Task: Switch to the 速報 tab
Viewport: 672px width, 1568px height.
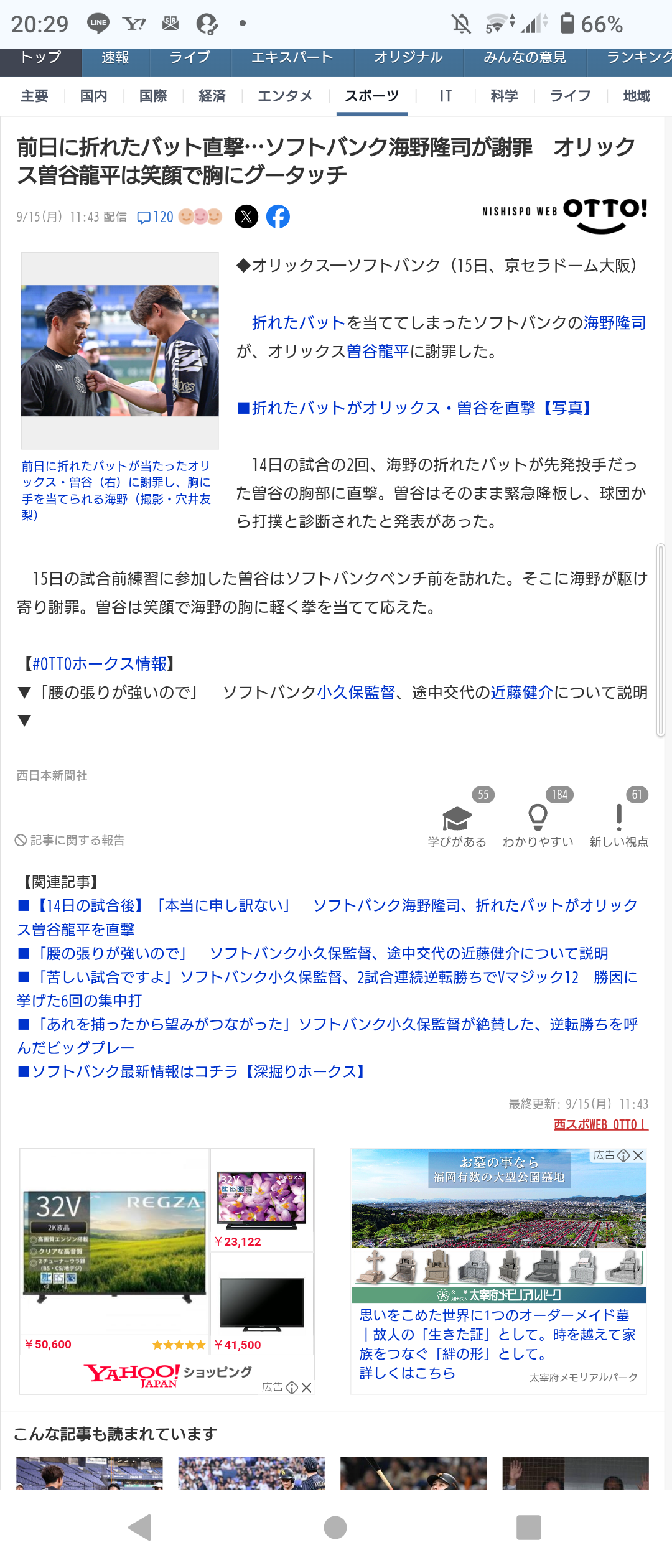Action: (115, 58)
